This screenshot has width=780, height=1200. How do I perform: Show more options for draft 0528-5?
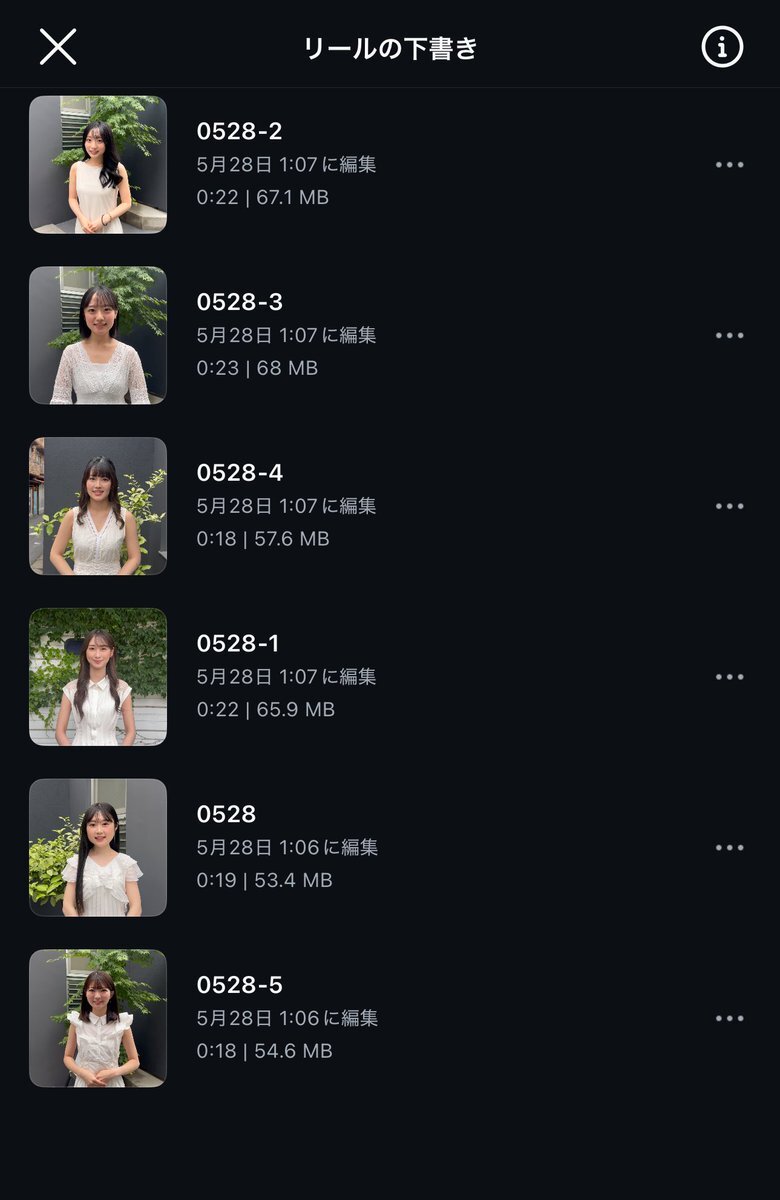[x=729, y=1019]
